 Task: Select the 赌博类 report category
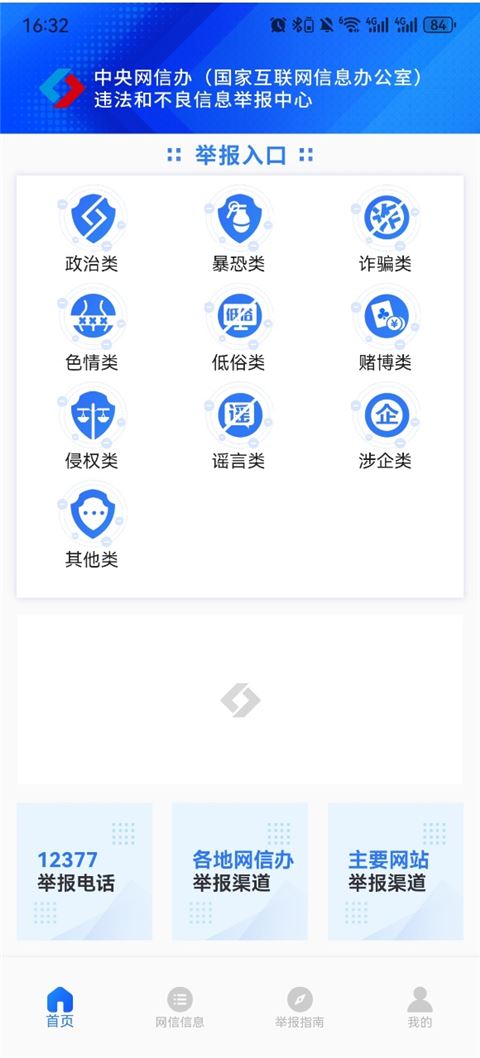point(385,328)
